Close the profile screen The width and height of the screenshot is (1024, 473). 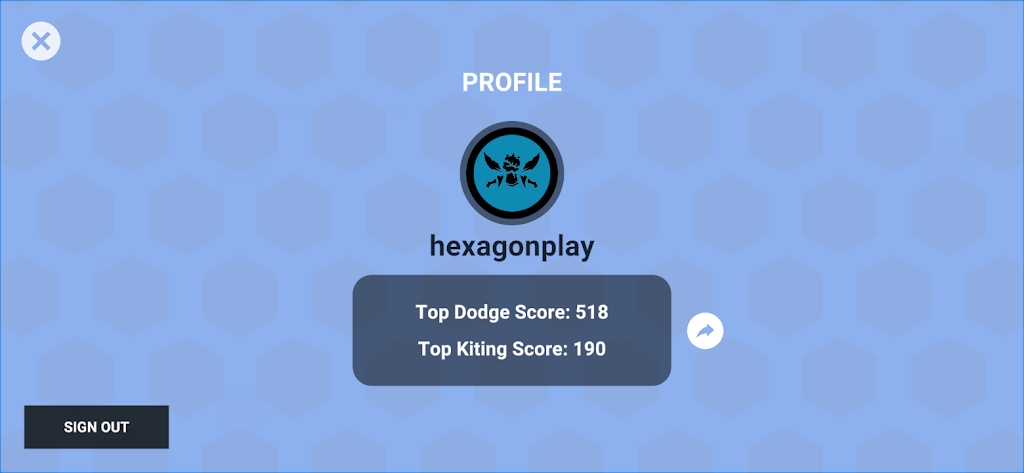[x=41, y=41]
